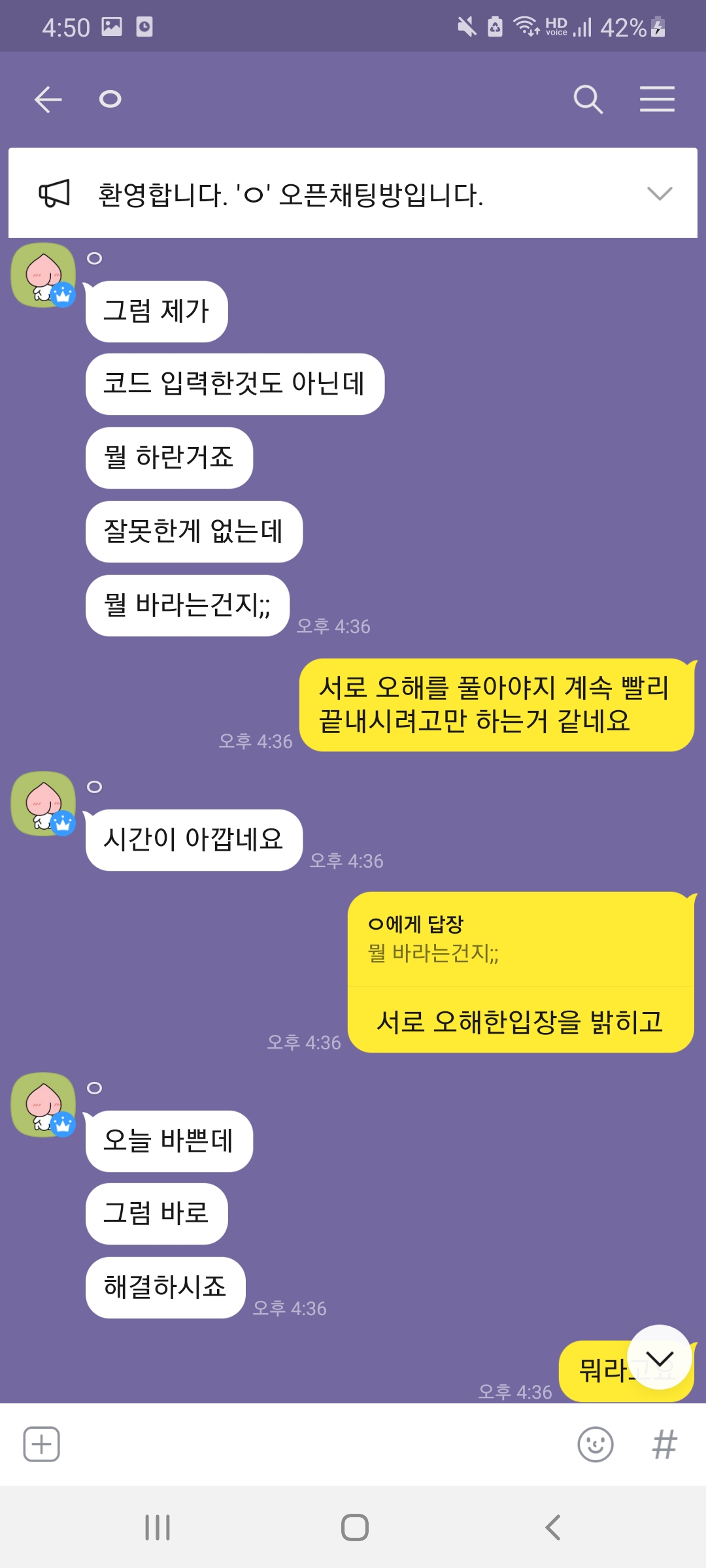
Task: Tap the hashtag search icon
Action: pyautogui.click(x=664, y=1444)
